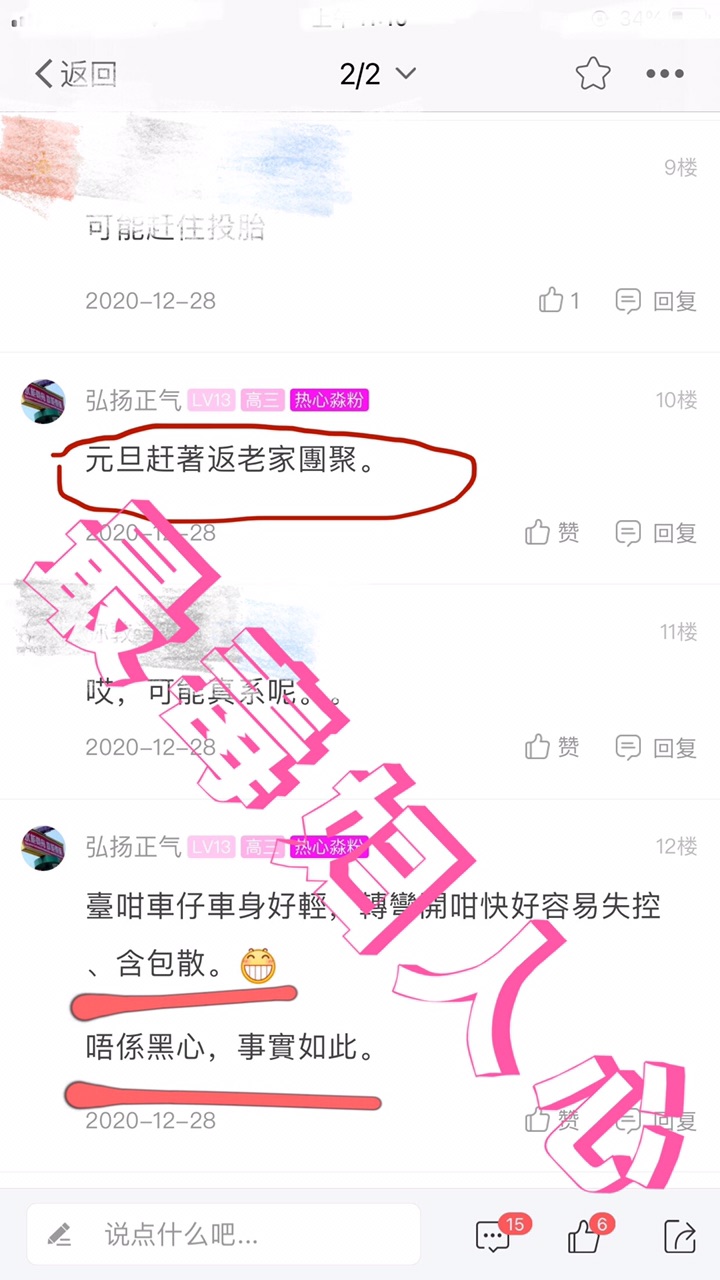Screen dimensions: 720x1280
Task: Open the three-dot overflow menu
Action: [664, 74]
